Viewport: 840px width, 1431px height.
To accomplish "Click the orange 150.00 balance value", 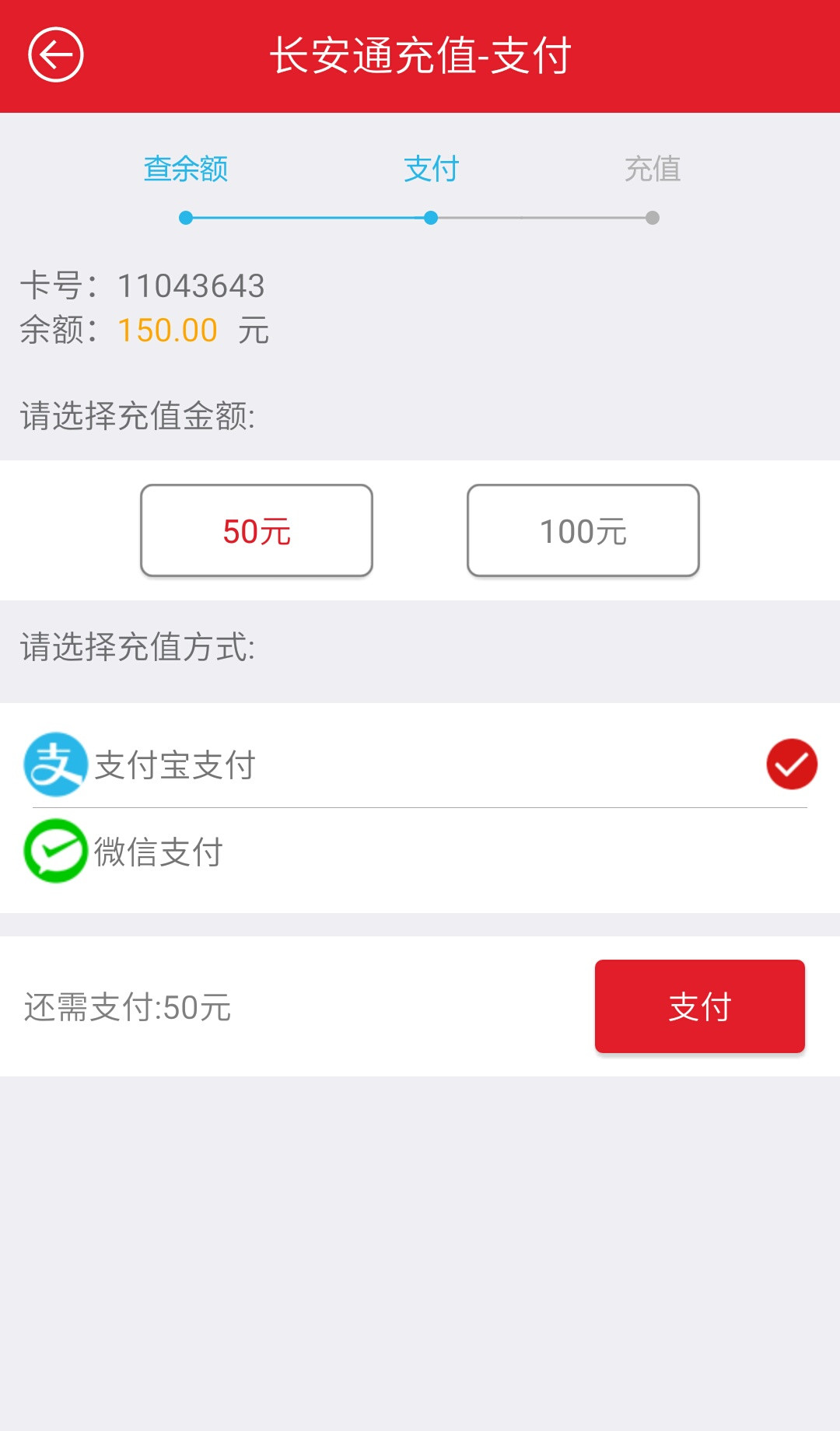I will [x=167, y=330].
